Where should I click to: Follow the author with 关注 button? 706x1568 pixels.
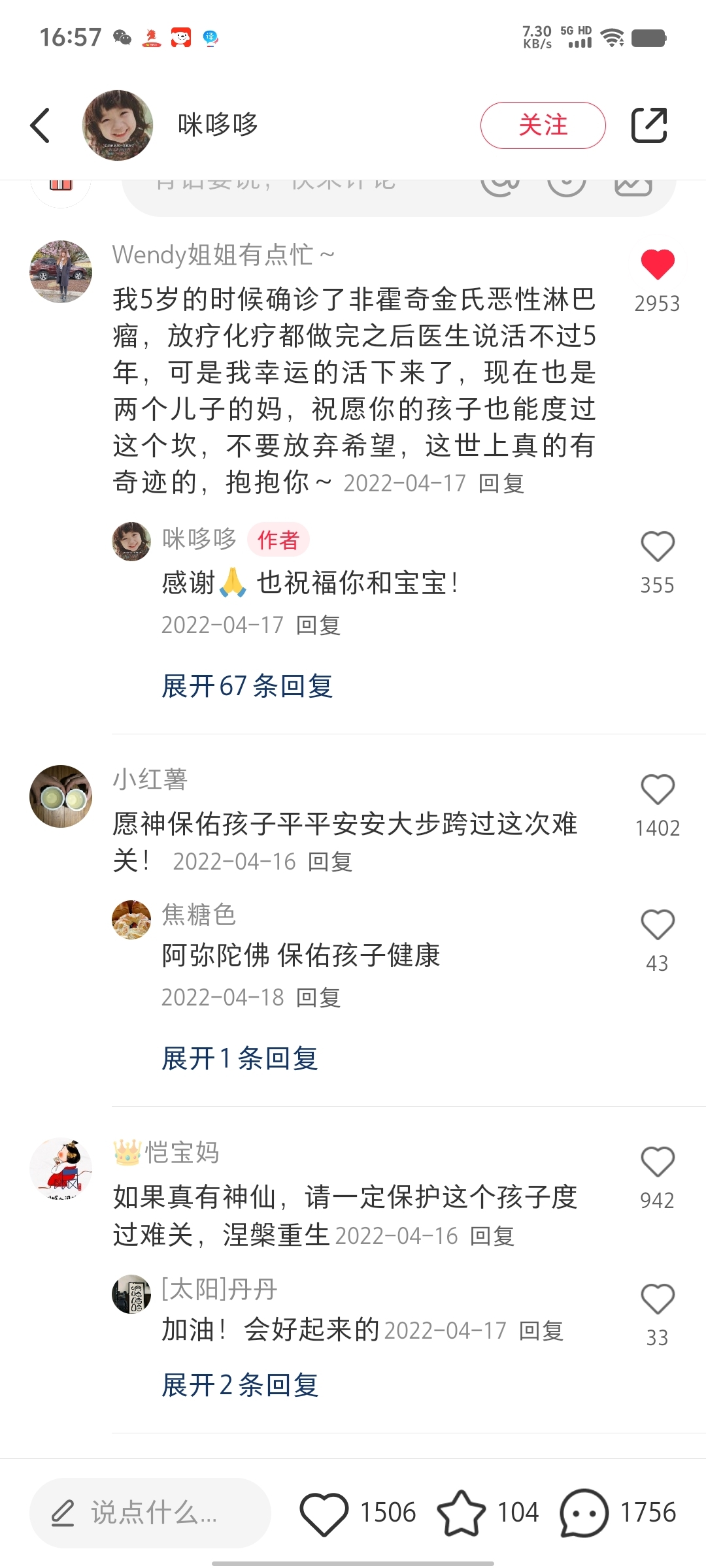pyautogui.click(x=543, y=125)
